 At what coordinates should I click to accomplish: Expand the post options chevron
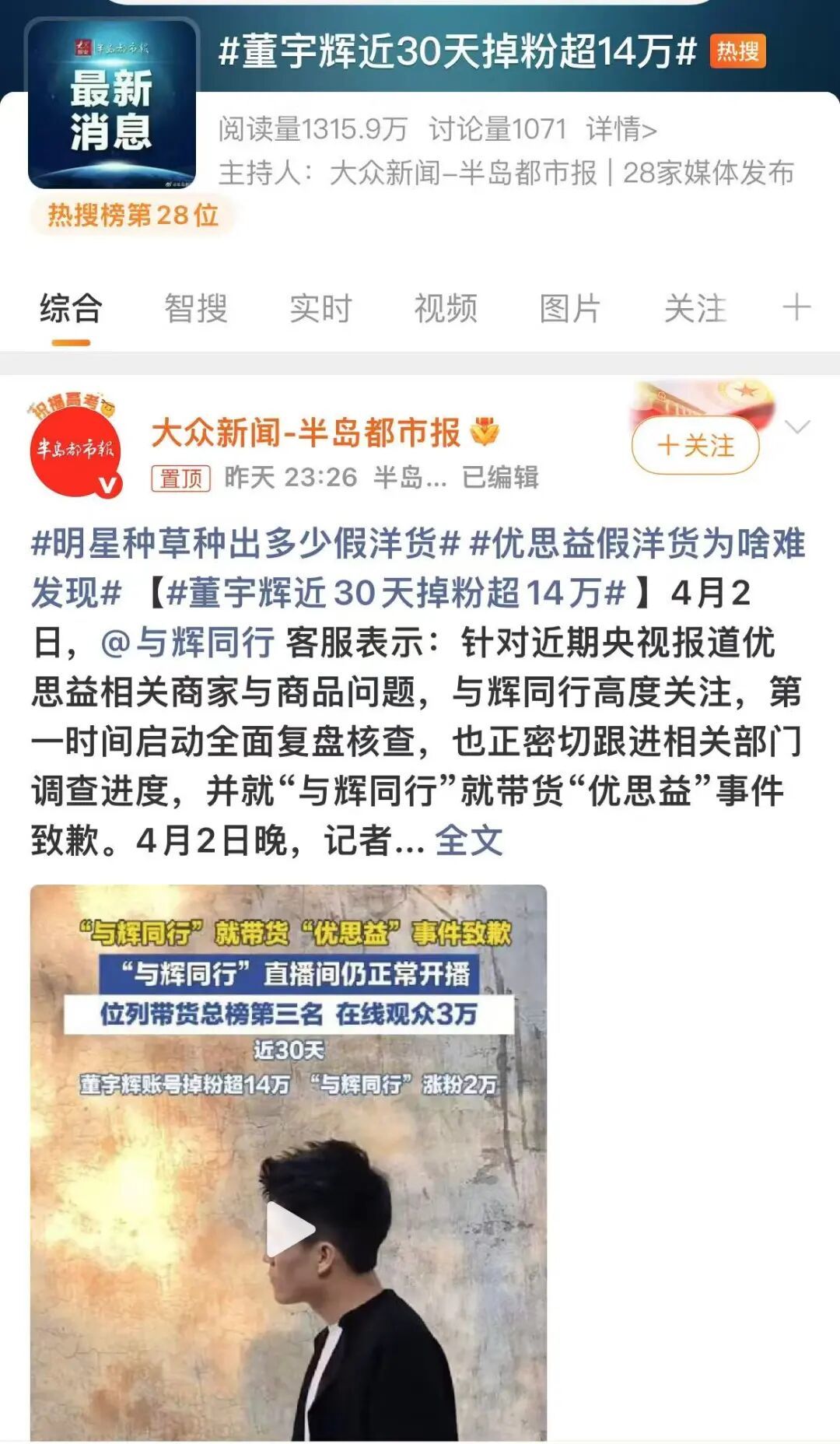coord(798,427)
